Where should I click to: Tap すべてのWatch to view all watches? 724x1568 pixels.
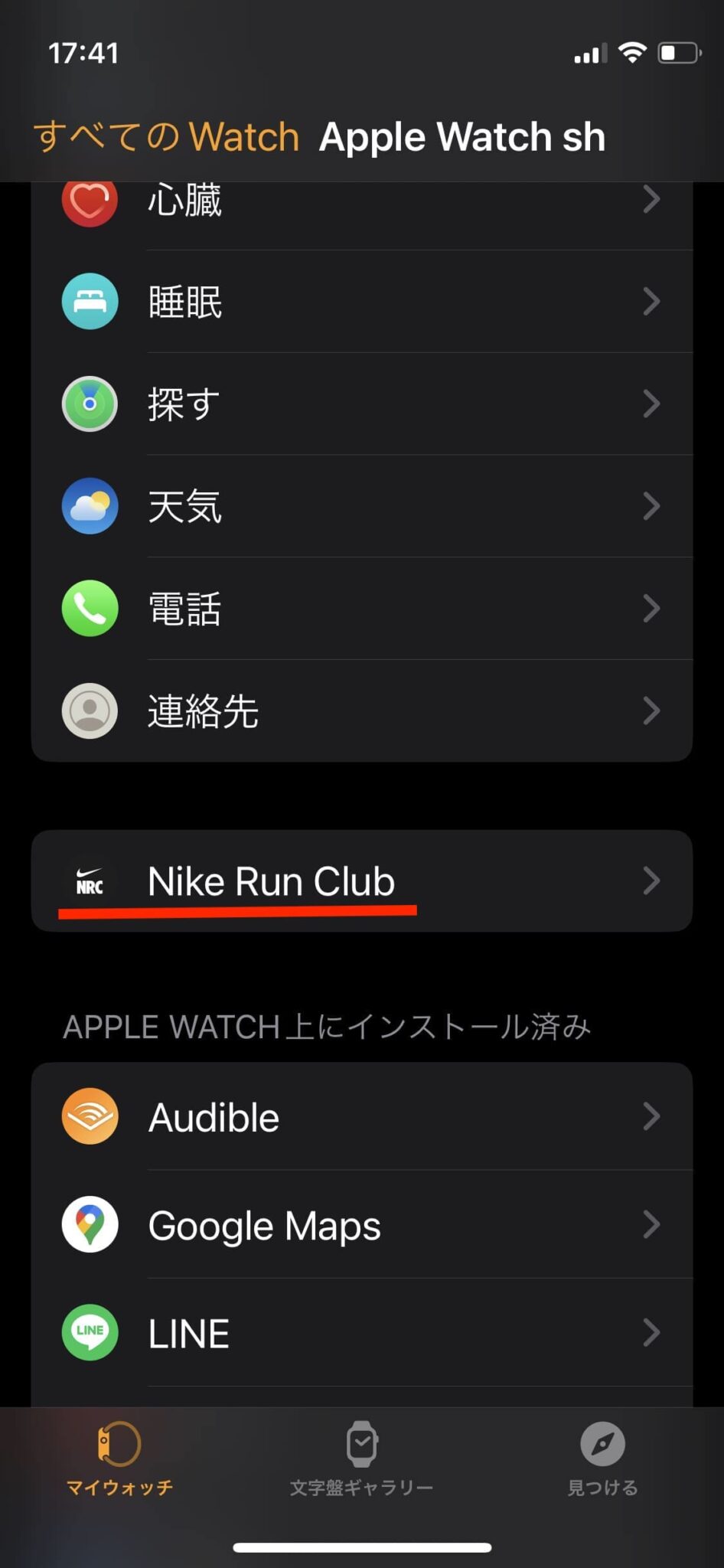click(165, 136)
